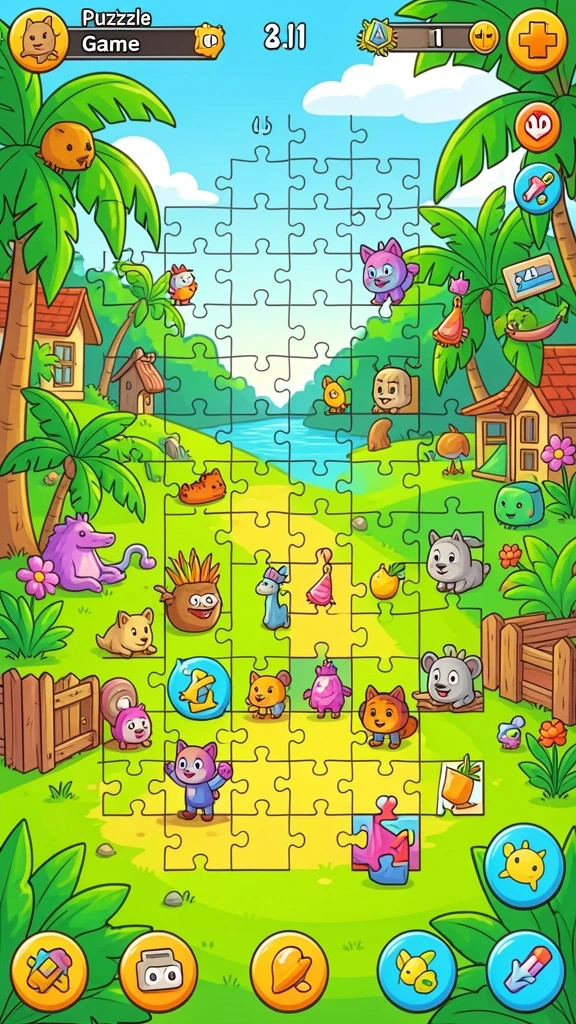Tap the orange heart round button

537,127
